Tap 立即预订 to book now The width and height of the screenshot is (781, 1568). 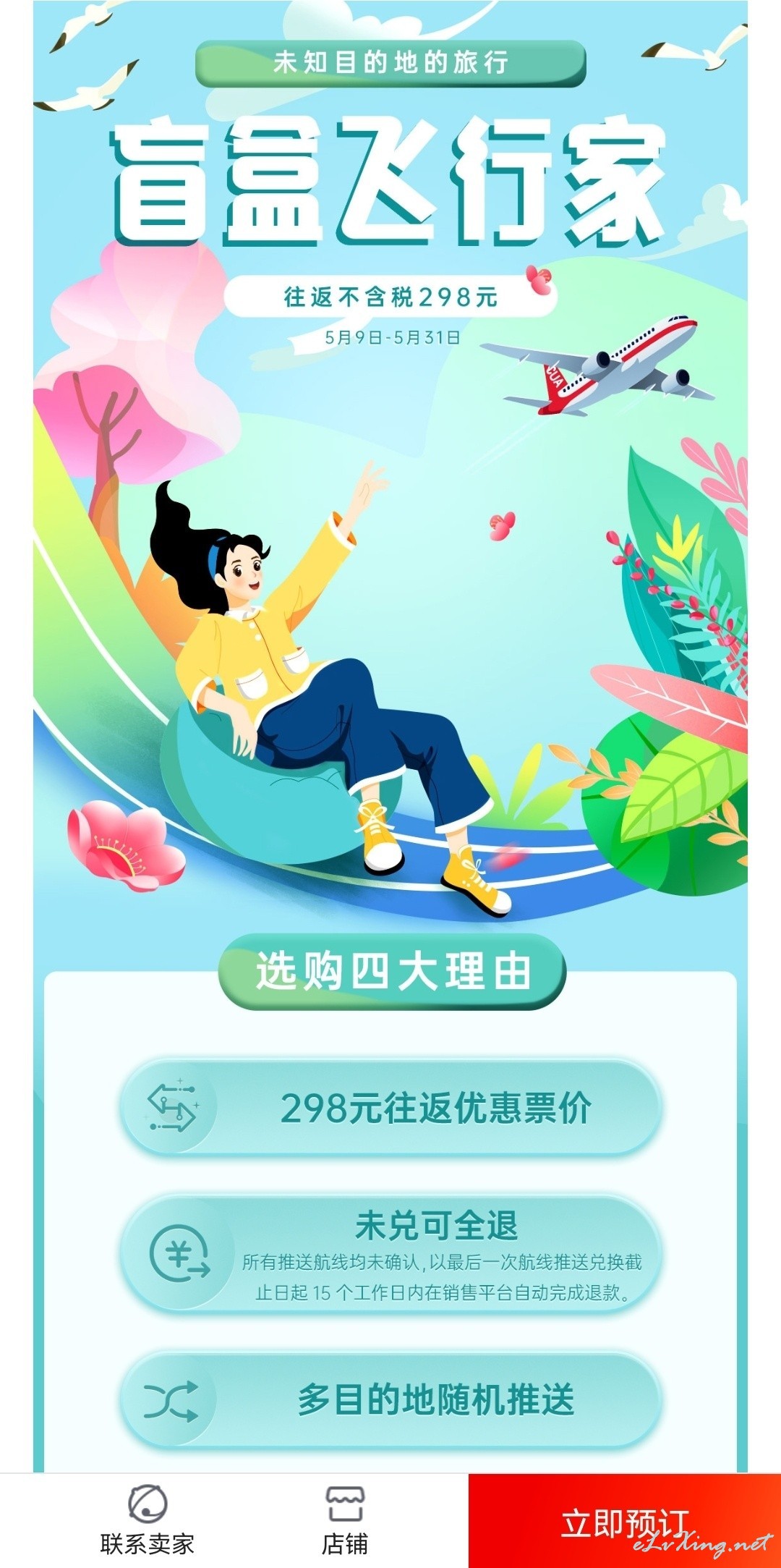pyautogui.click(x=625, y=1521)
